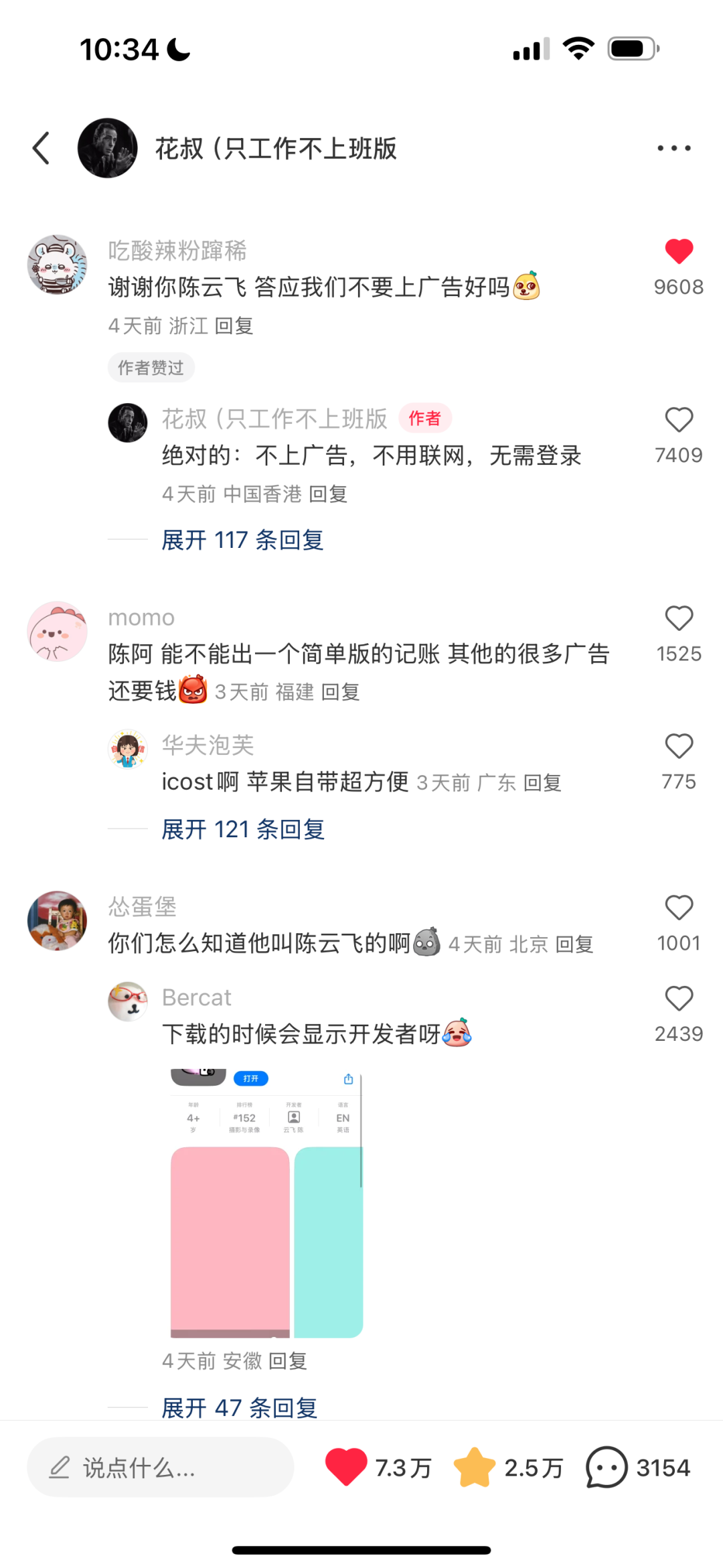The height and width of the screenshot is (1568, 723).
Task: Like momo's comment
Action: [678, 618]
